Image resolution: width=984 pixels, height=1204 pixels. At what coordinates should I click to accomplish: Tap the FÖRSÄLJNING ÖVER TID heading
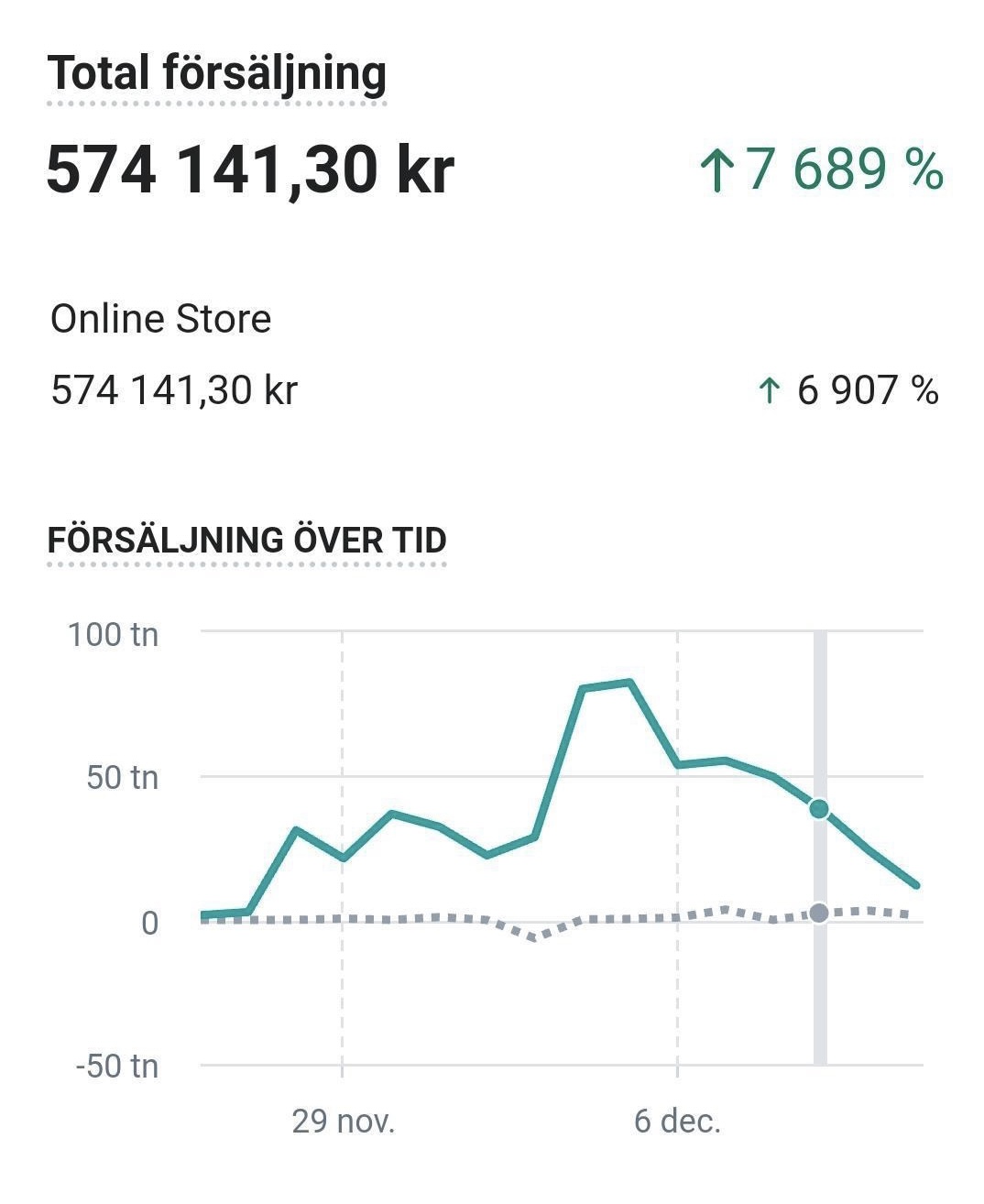pyautogui.click(x=246, y=540)
